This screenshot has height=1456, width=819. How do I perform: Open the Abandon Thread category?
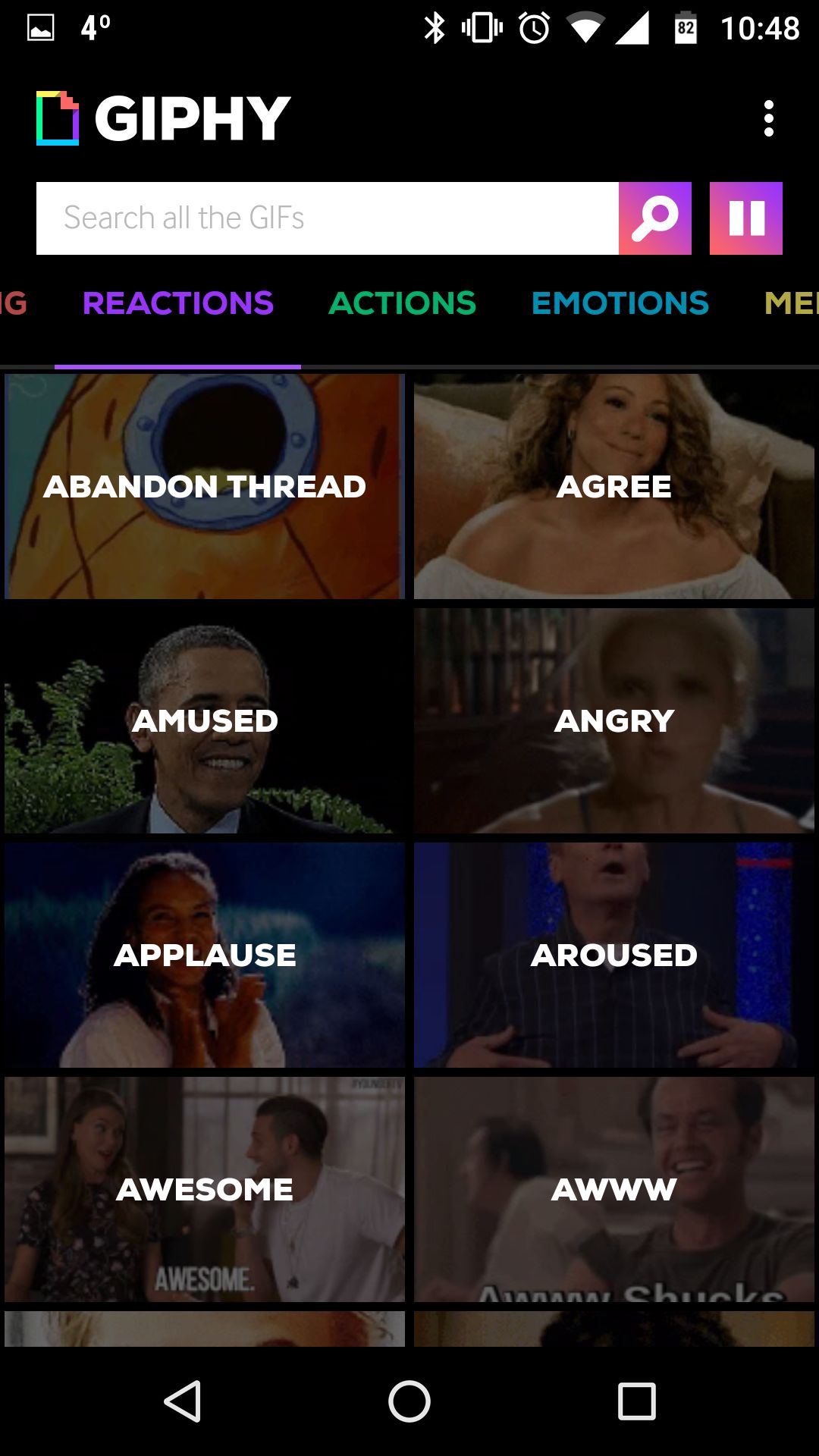205,486
